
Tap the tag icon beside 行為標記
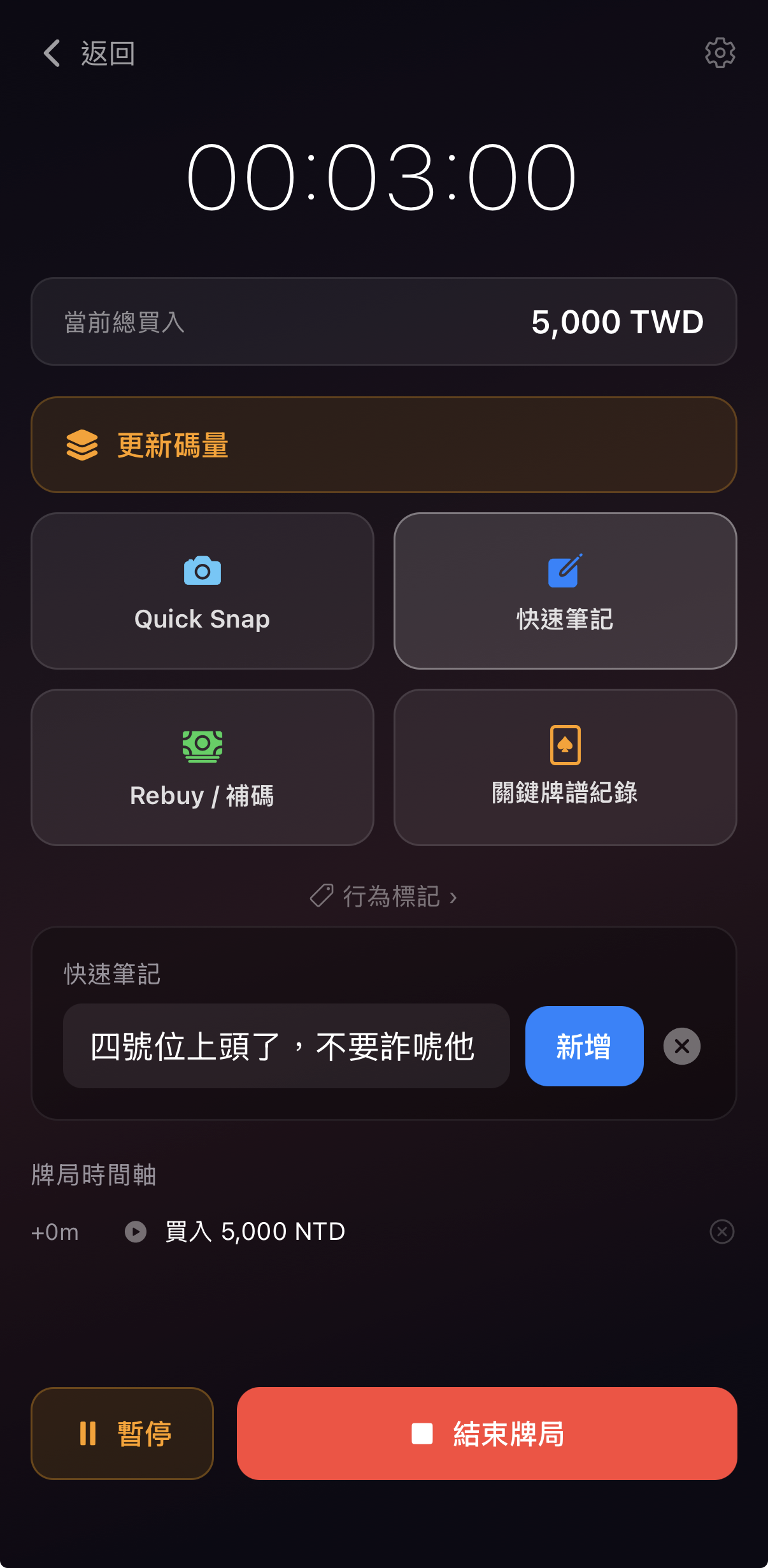click(x=322, y=895)
